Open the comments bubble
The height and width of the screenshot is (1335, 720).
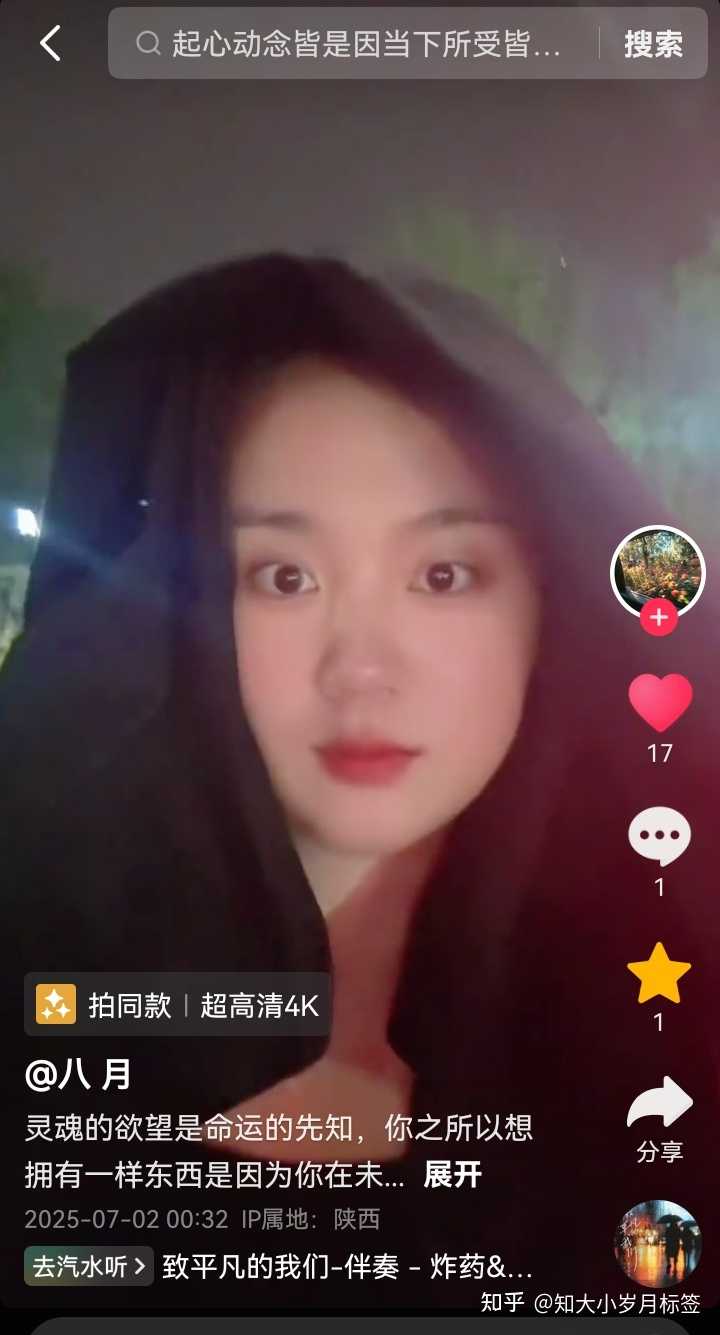click(x=659, y=836)
